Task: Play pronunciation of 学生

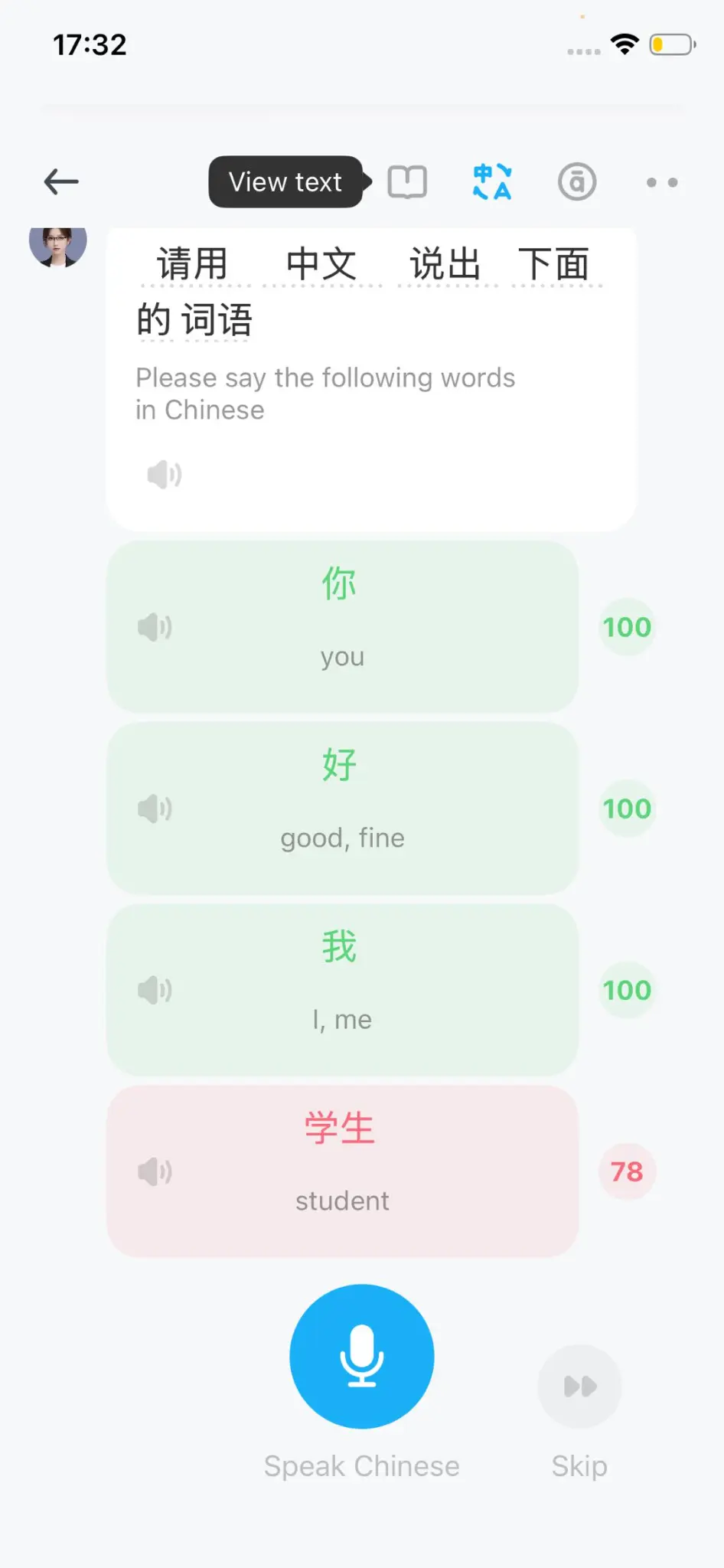Action: (155, 1171)
